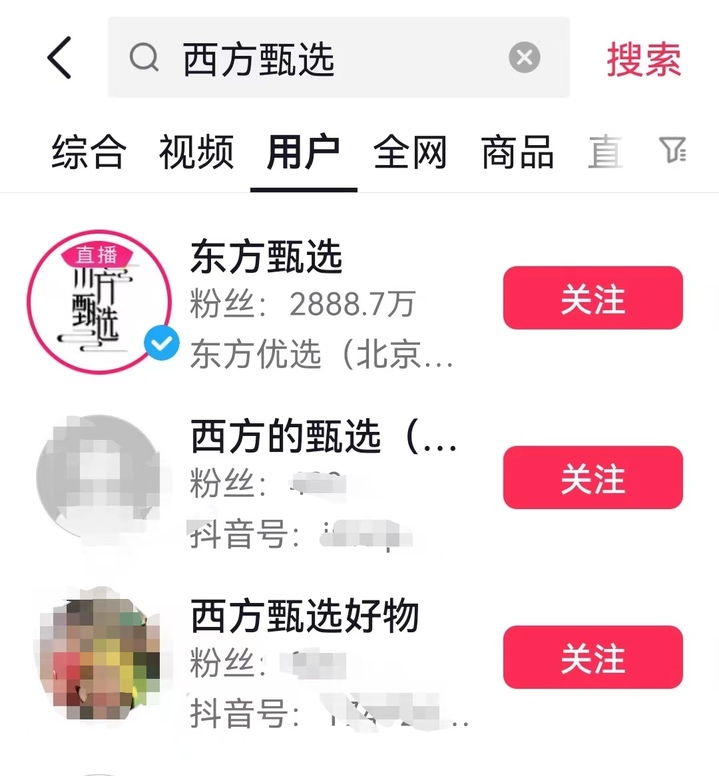Switch to the 商品 tab
Viewport: 719px width, 776px height.
click(517, 154)
